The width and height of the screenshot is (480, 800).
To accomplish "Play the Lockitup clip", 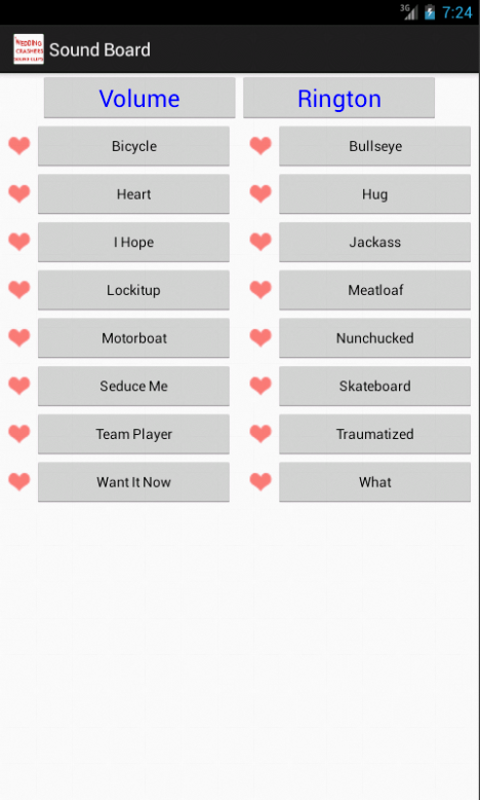I will 134,290.
